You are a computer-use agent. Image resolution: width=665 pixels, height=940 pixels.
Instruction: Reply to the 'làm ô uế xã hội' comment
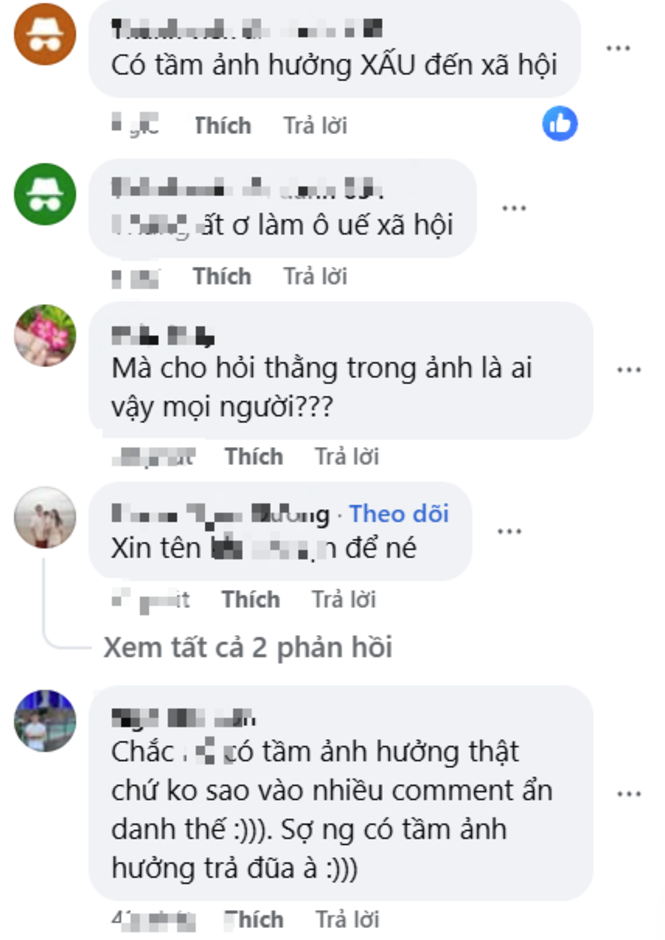point(314,276)
